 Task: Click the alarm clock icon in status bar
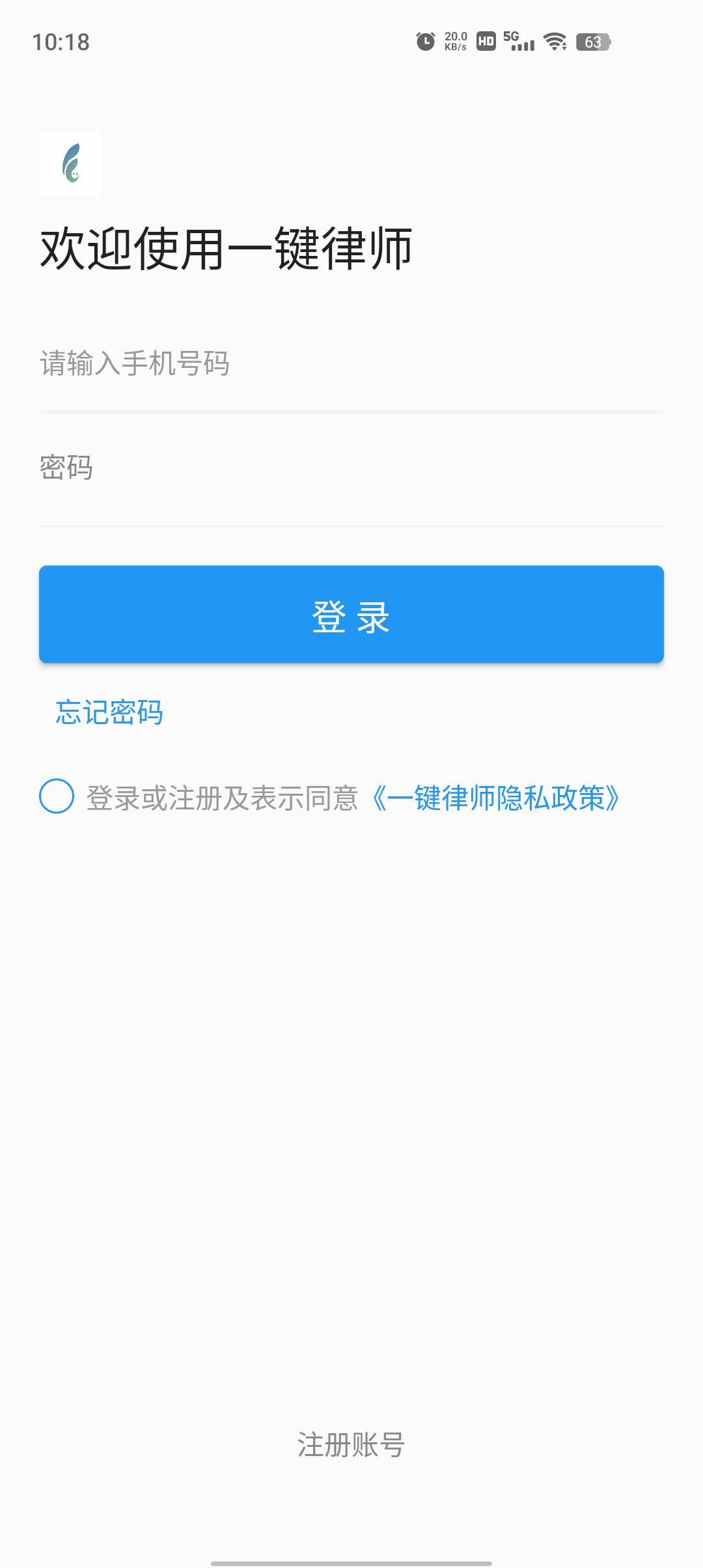click(x=424, y=40)
